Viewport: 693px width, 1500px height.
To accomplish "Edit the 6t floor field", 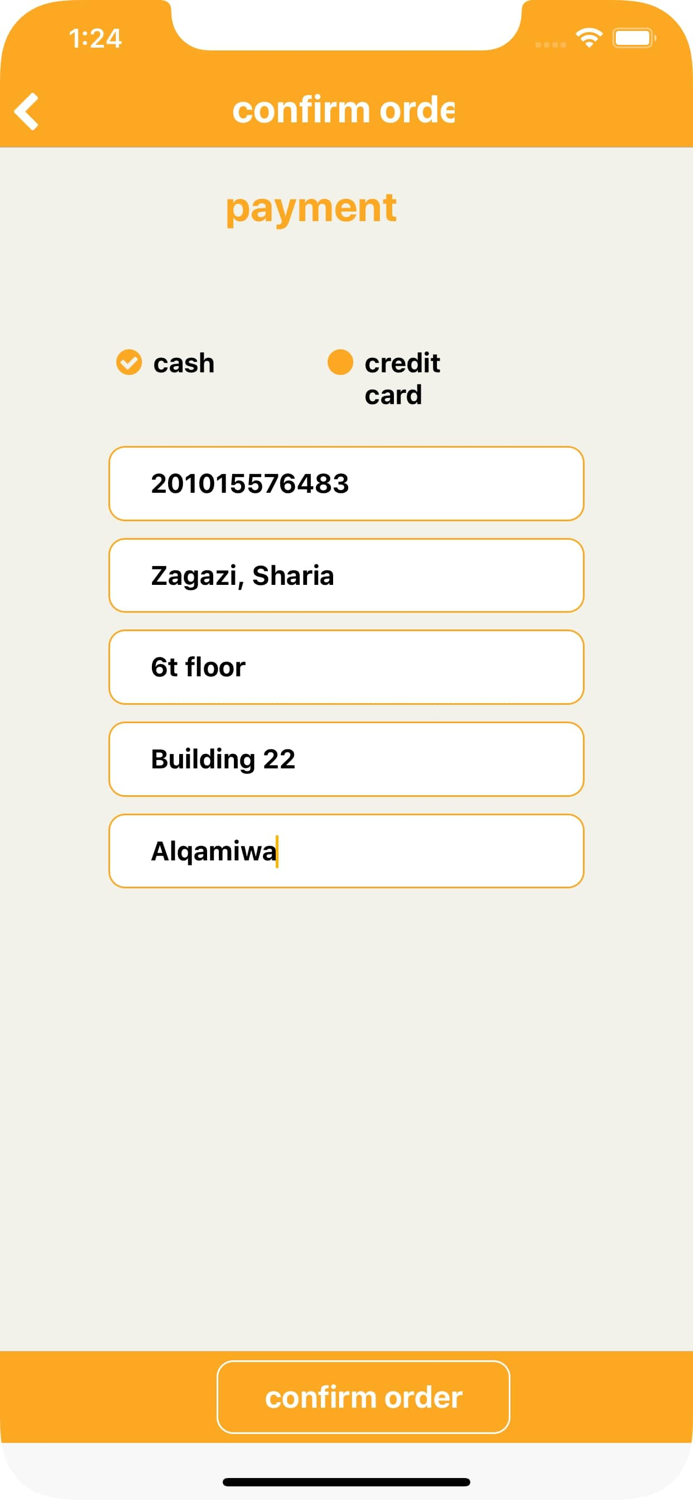I will (x=346, y=667).
